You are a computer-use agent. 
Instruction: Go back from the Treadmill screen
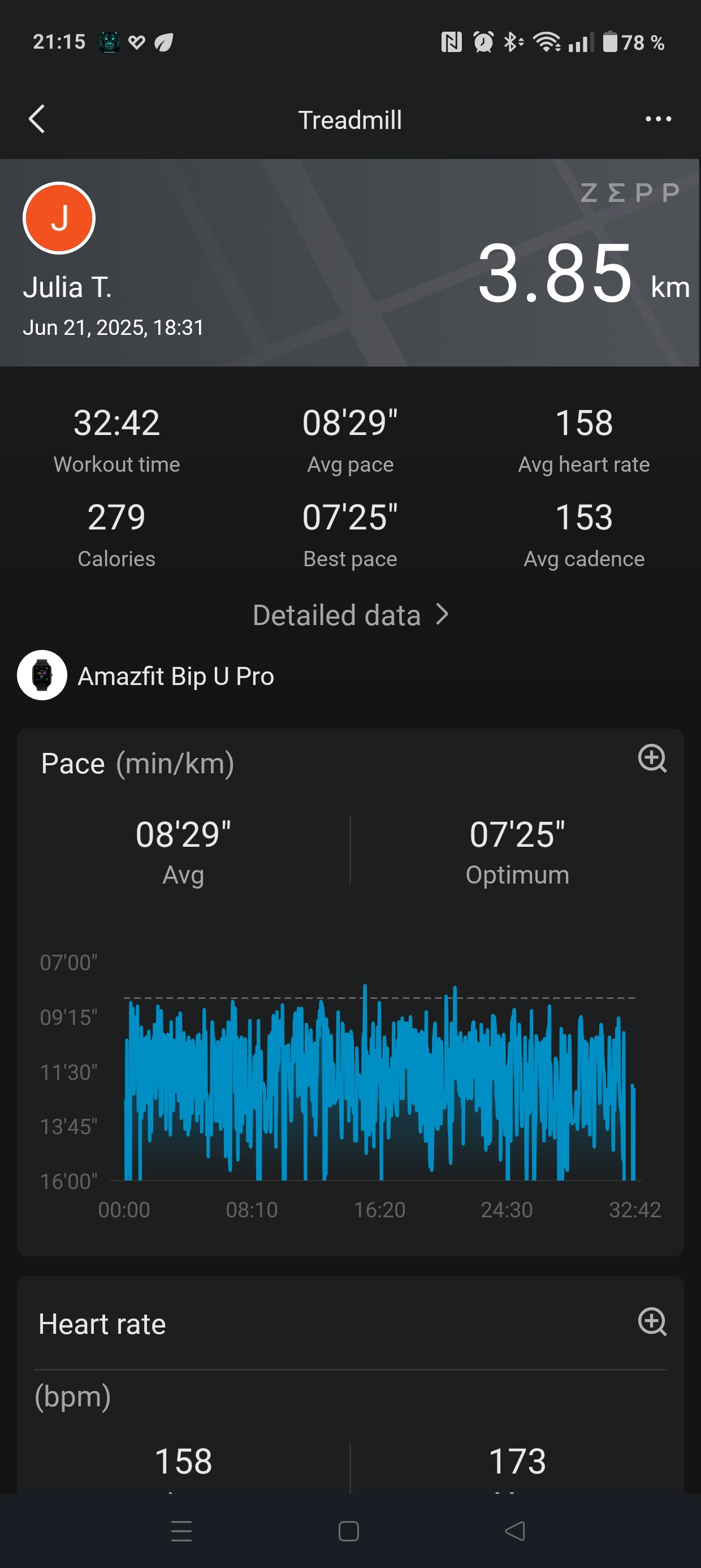[37, 119]
